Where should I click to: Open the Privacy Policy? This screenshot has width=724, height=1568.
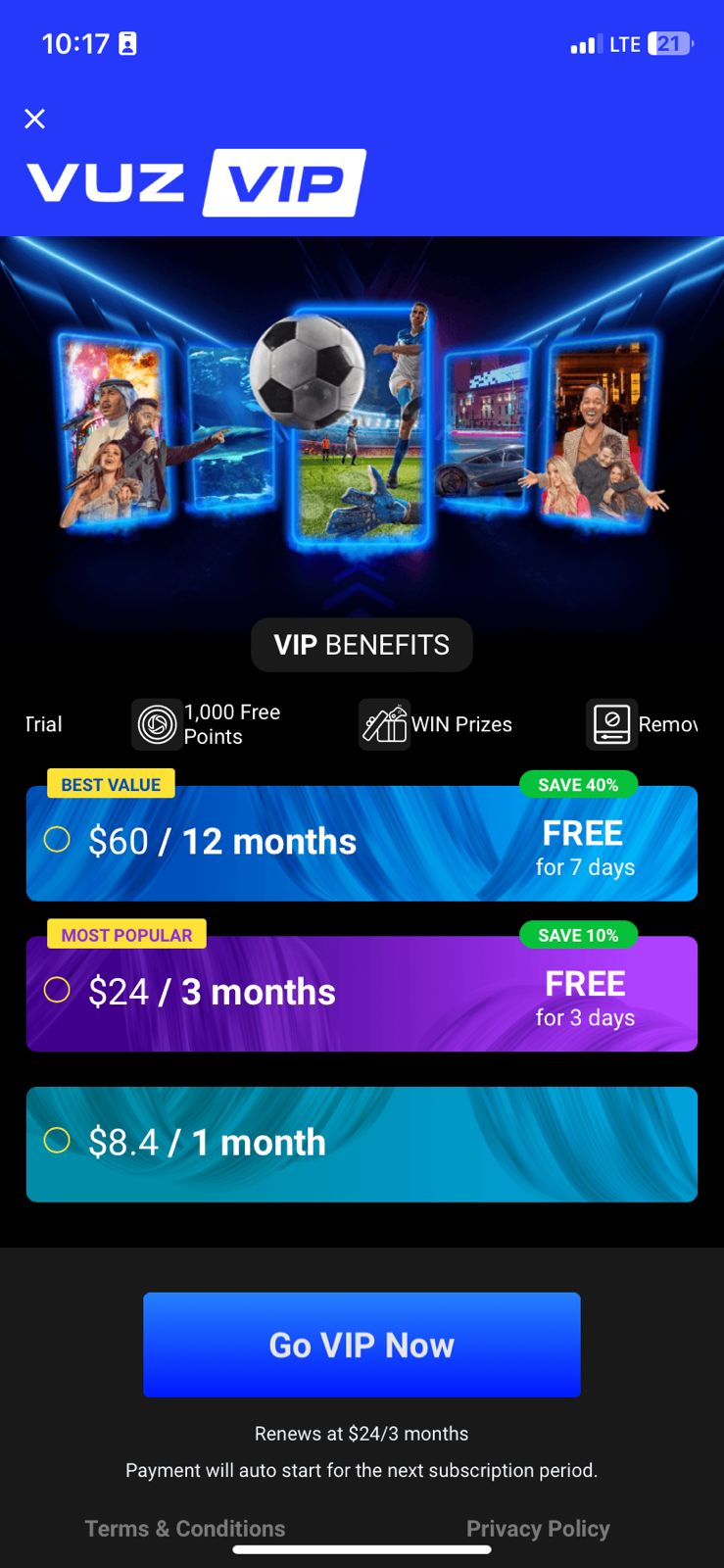538,1528
